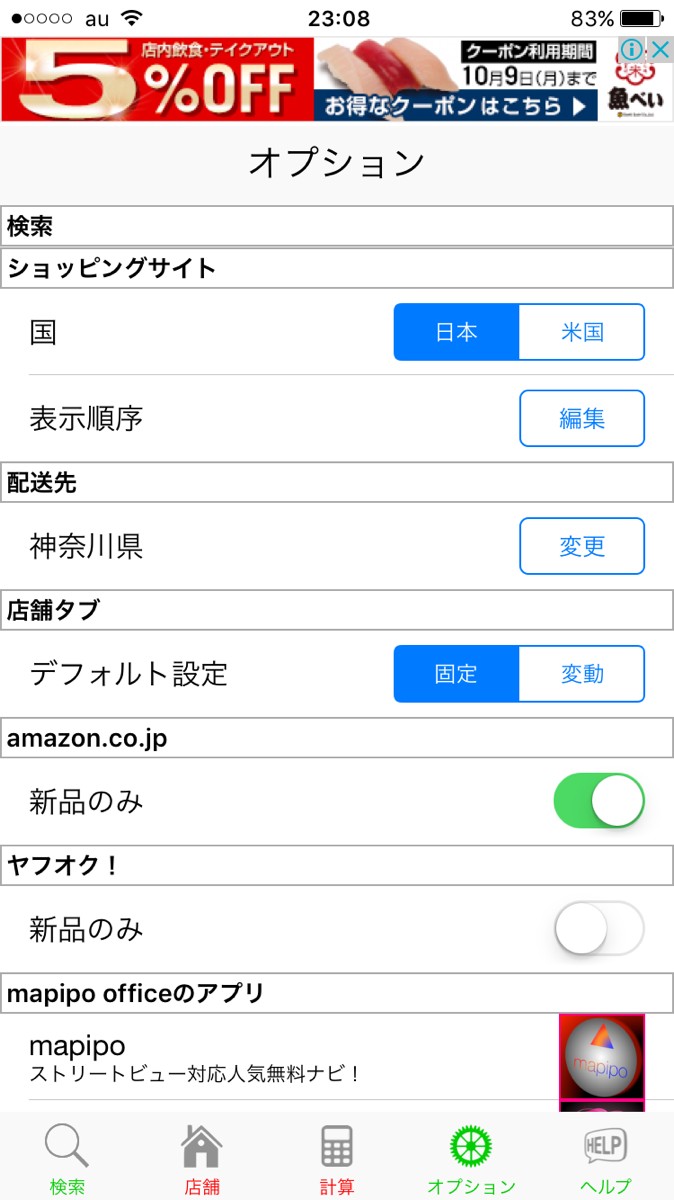674x1200 pixels.
Task: Tap 編集 to edit display order
Action: pyautogui.click(x=582, y=418)
